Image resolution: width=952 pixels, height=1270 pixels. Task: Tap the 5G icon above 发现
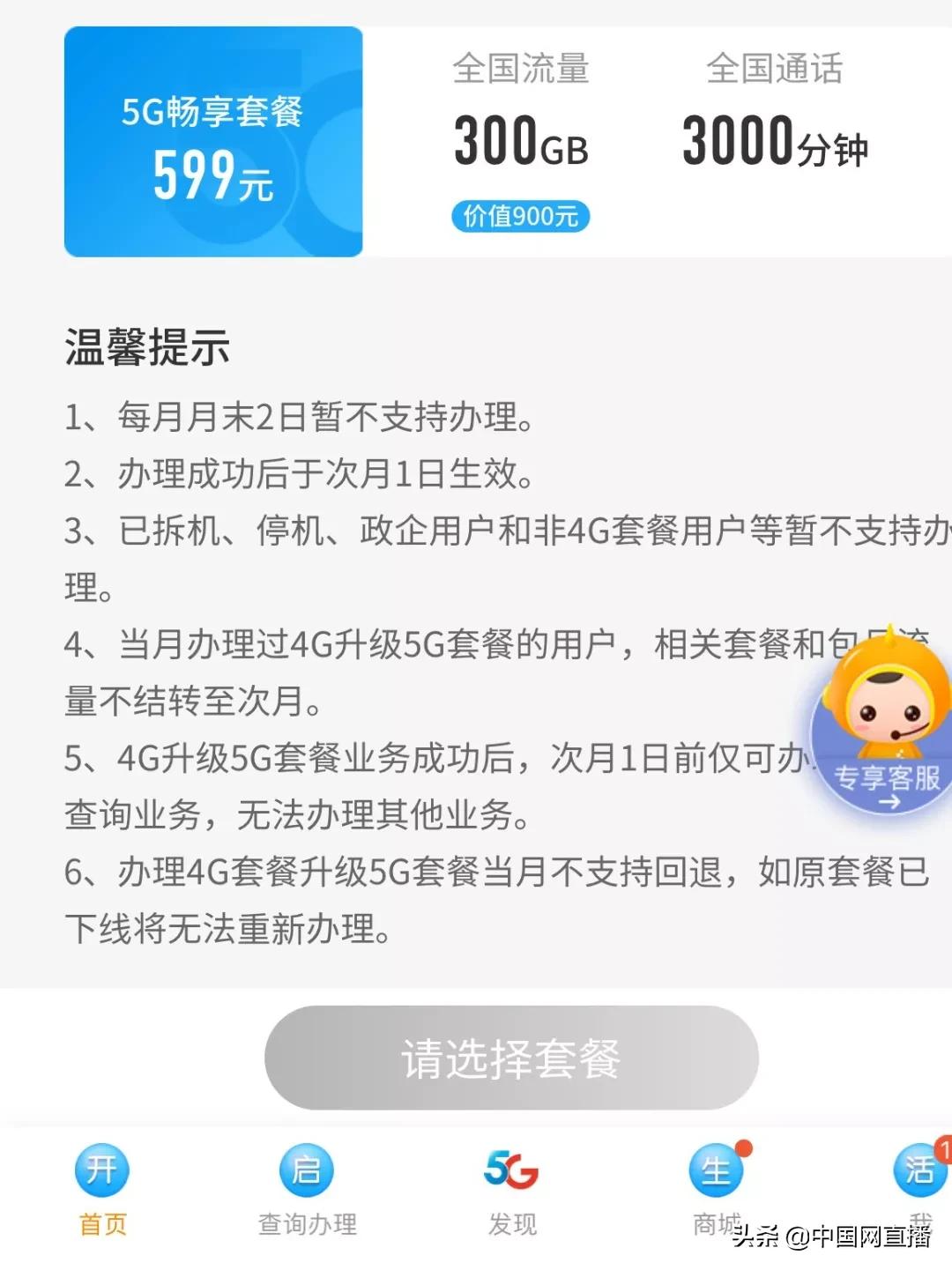coord(509,1168)
